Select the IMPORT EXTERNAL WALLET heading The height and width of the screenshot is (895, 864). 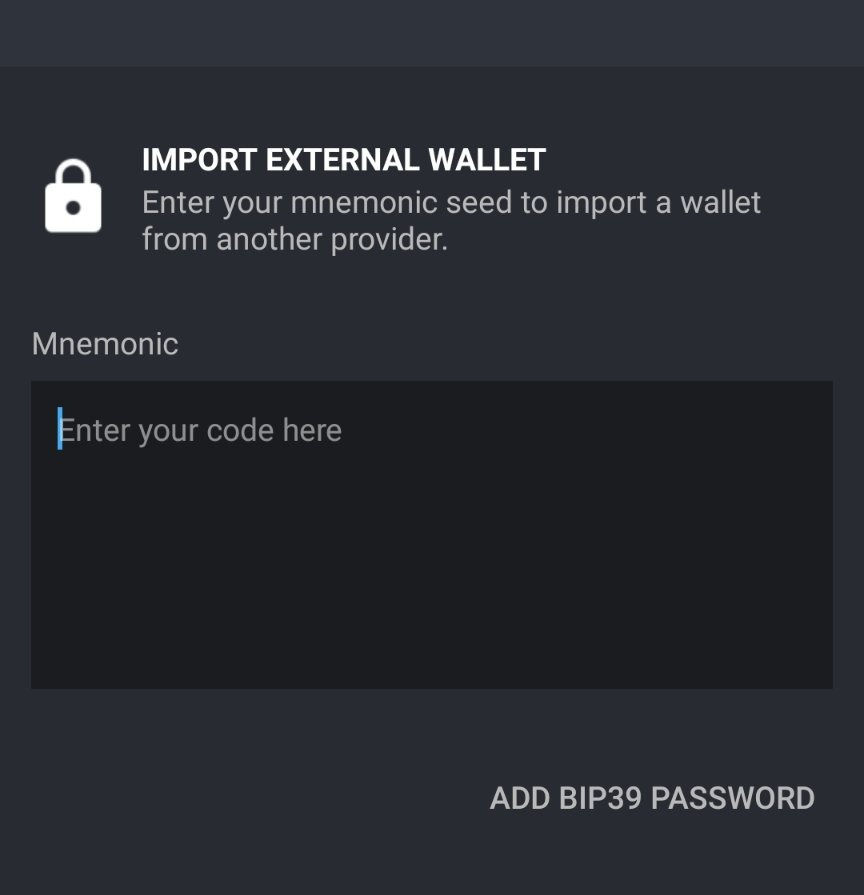(344, 159)
